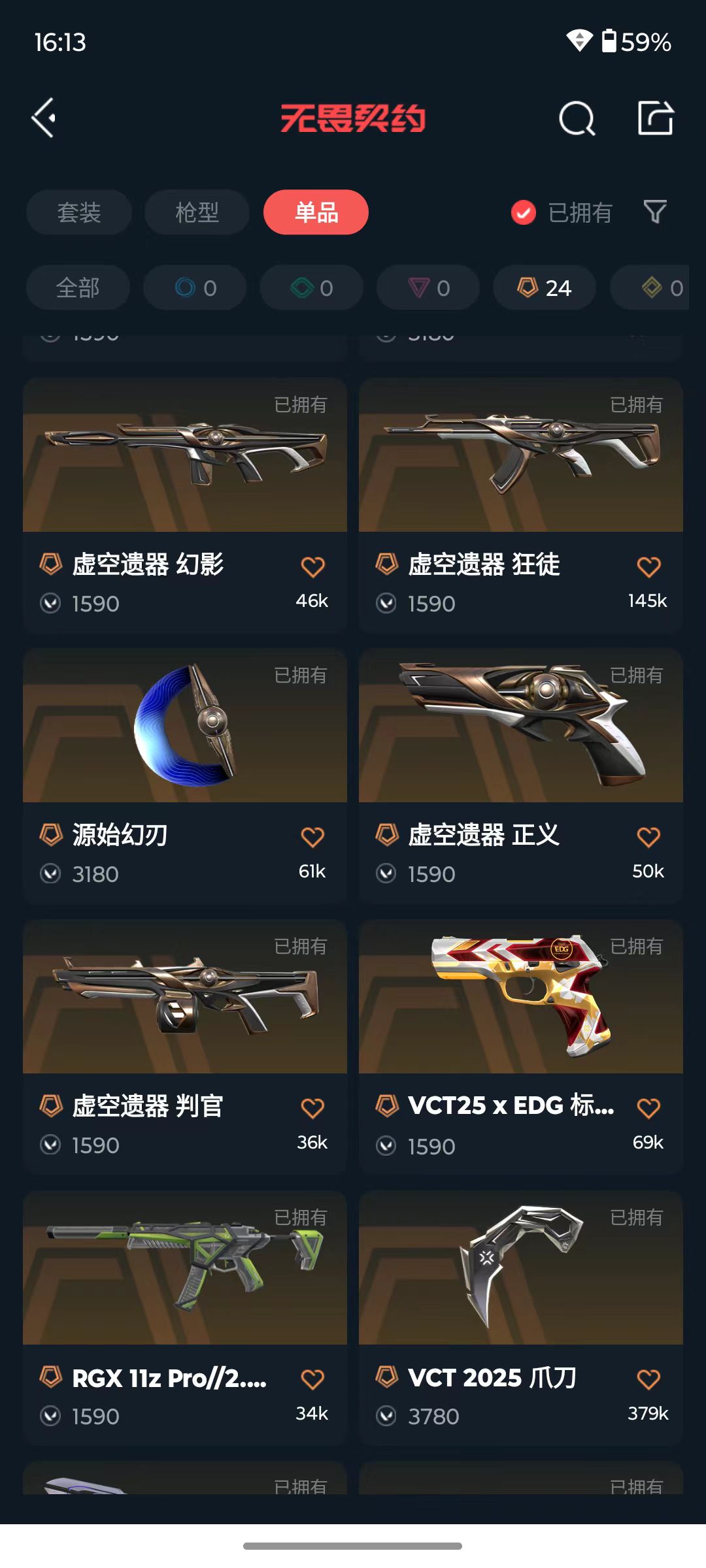The width and height of the screenshot is (706, 1568).
Task: Select the orange tier chip showing 24
Action: click(544, 287)
